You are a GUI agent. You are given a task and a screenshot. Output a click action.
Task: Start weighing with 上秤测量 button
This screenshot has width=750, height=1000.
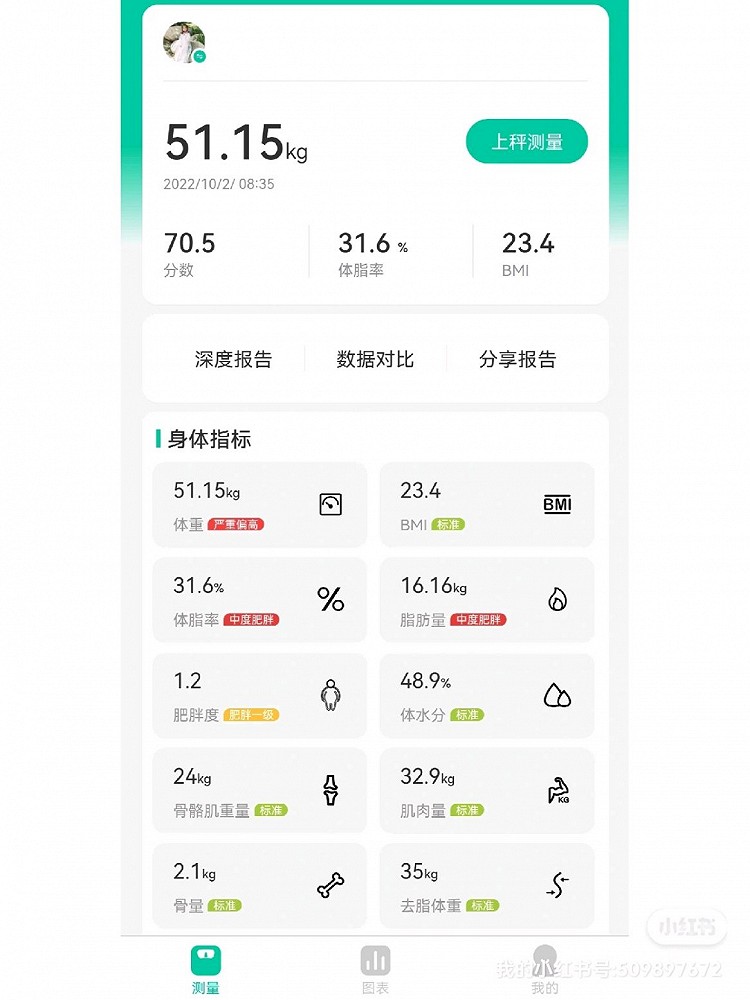(527, 142)
